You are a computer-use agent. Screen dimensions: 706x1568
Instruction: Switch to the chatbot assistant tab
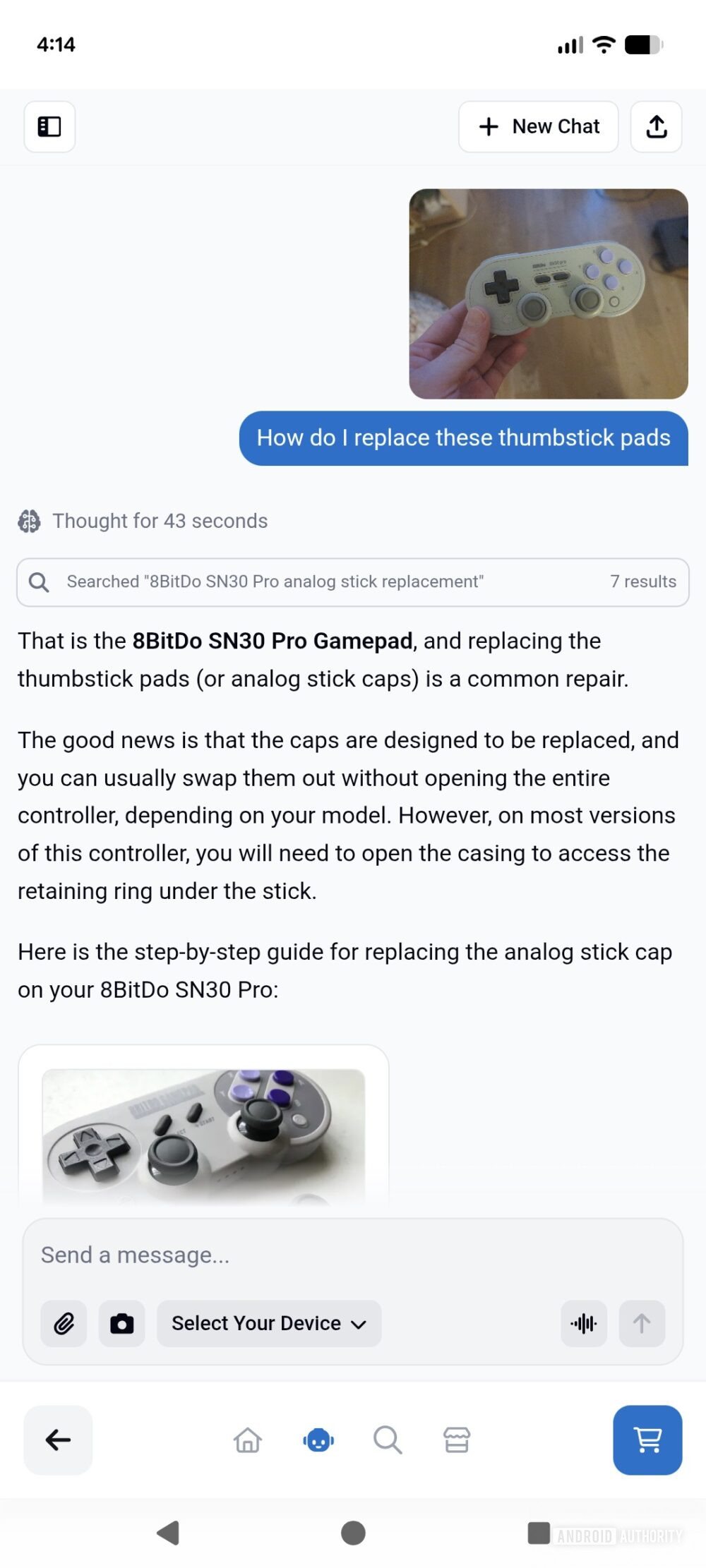318,1440
